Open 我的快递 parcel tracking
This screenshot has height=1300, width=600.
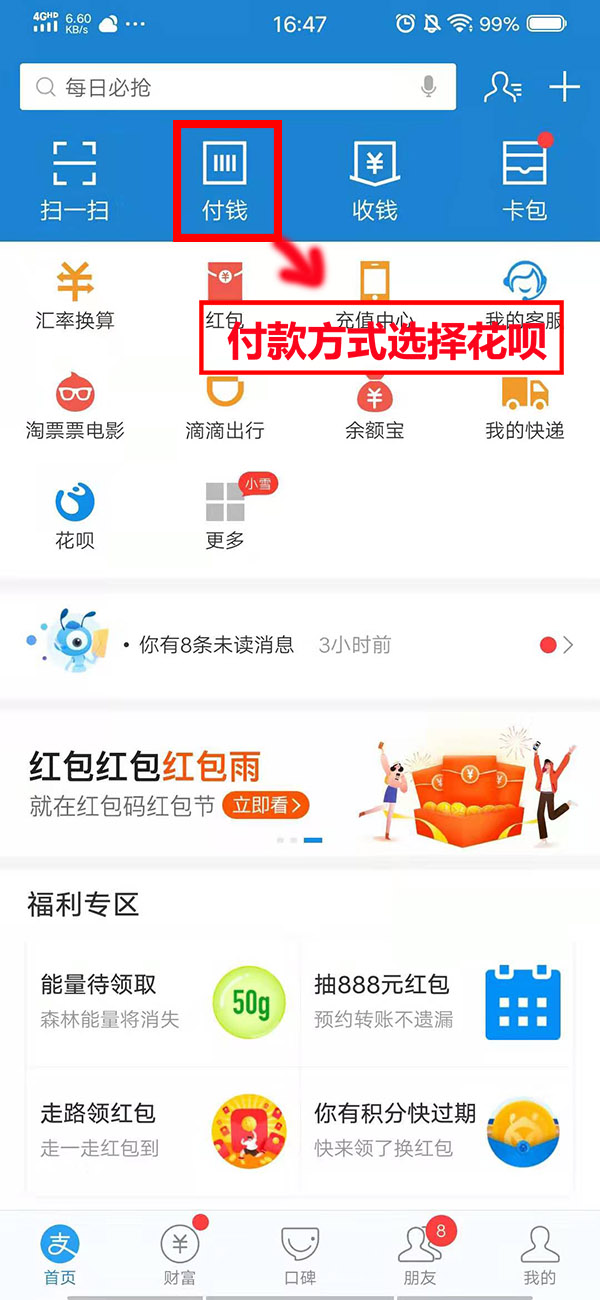click(525, 405)
